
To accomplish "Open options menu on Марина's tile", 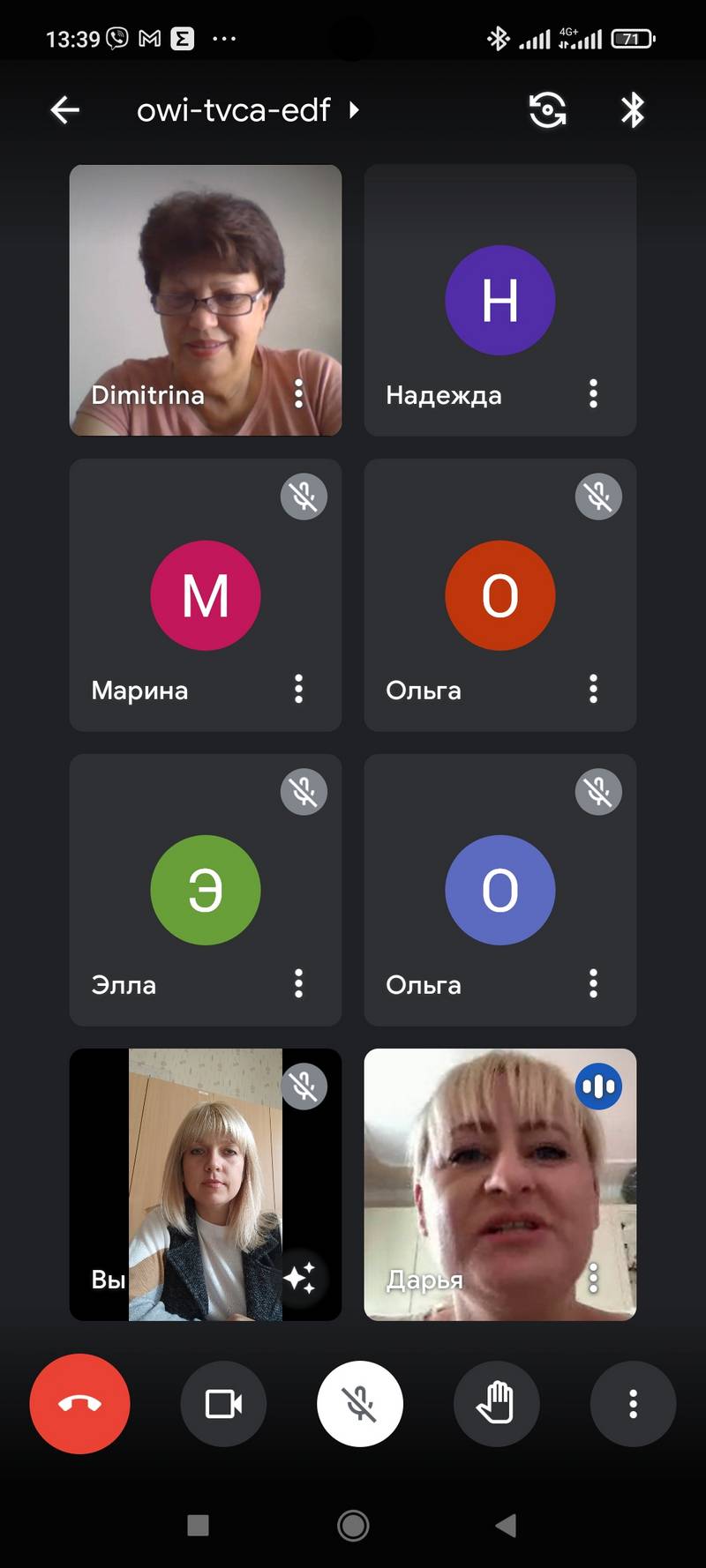I will [299, 689].
